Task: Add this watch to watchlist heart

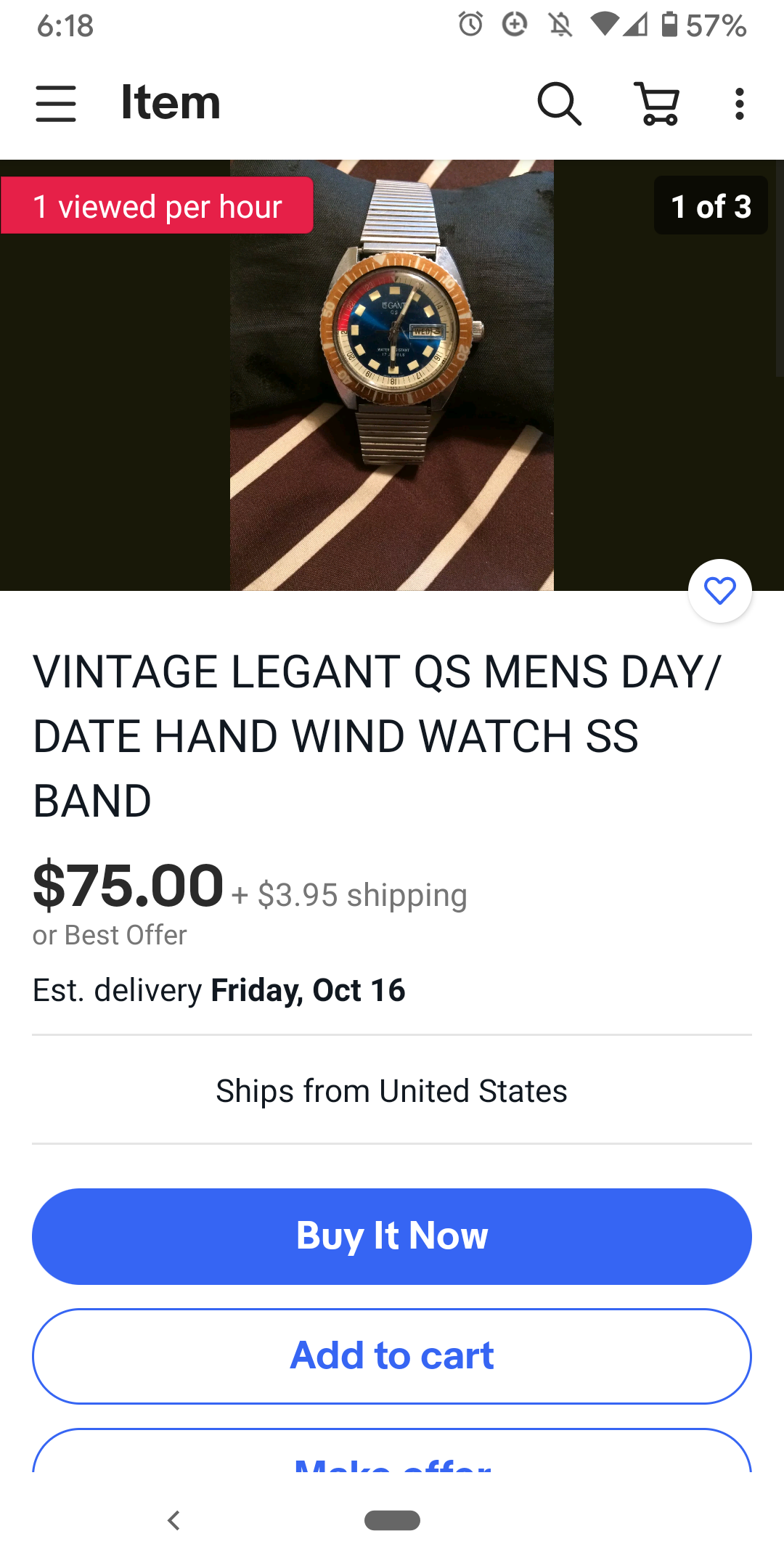Action: point(719,591)
